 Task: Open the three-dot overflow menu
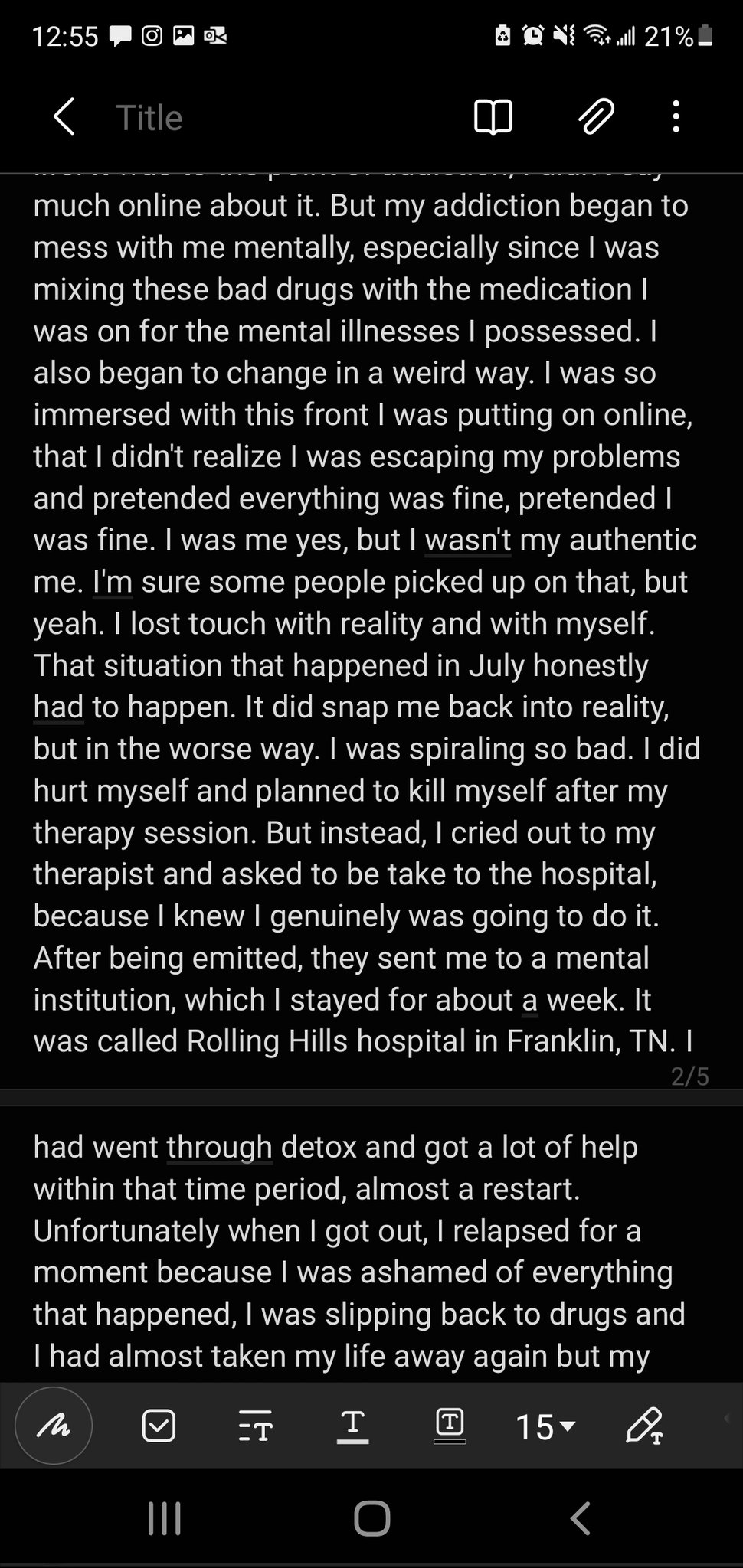676,117
